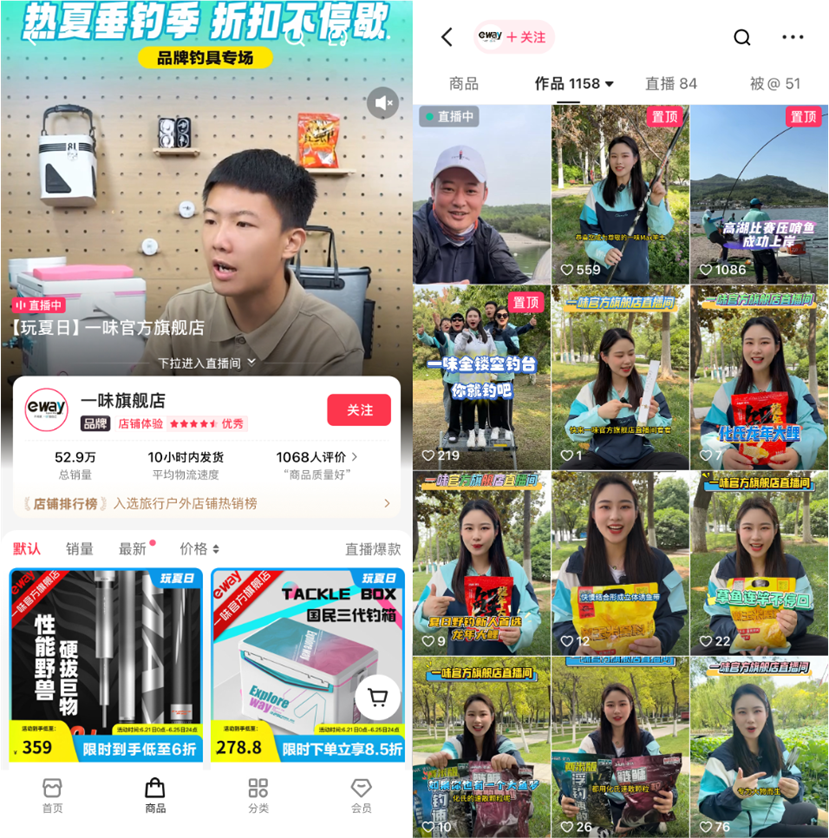
Task: Tap the red 关注 button for 一味旗舰店
Action: click(x=358, y=410)
